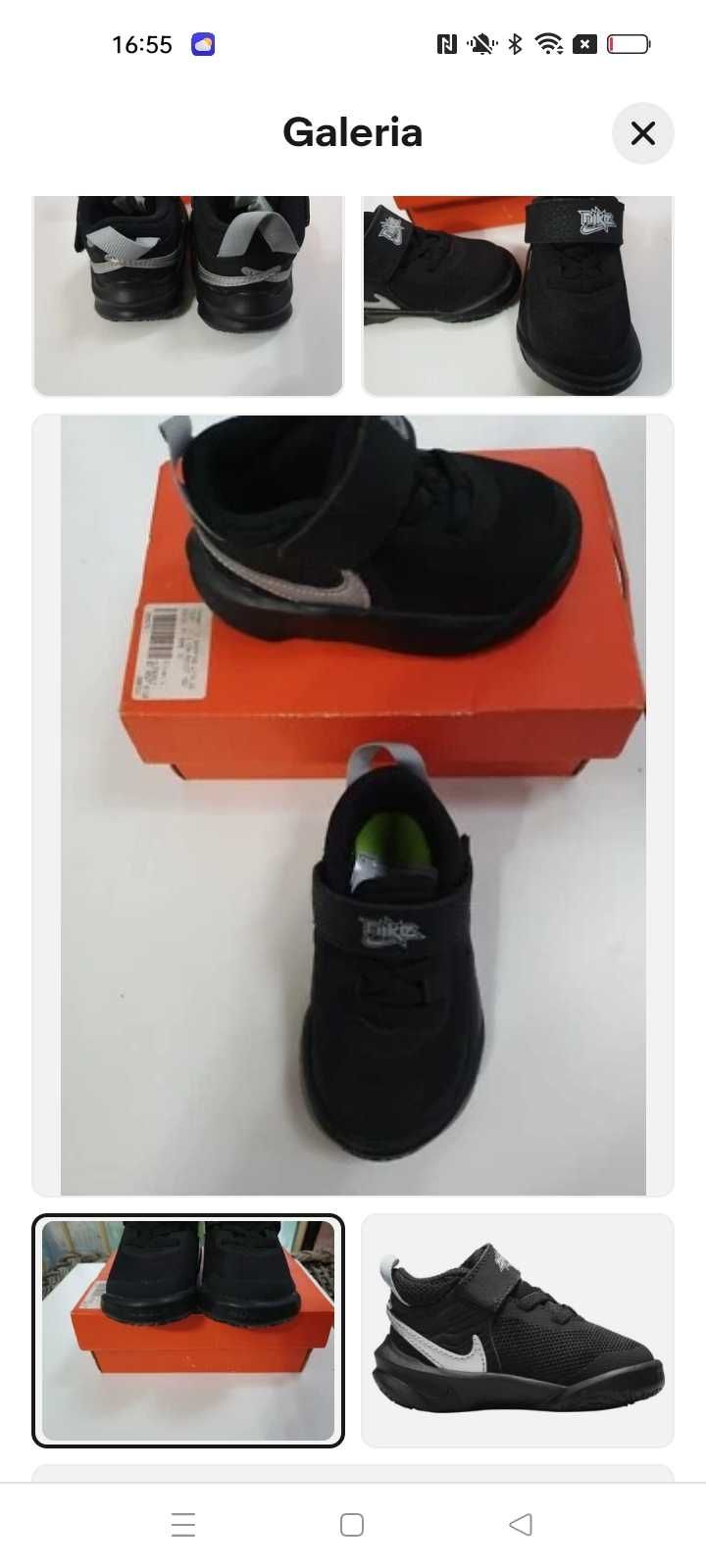Open large photo of shoes on orange box
Viewport: 706px width, 1568px height.
click(353, 804)
